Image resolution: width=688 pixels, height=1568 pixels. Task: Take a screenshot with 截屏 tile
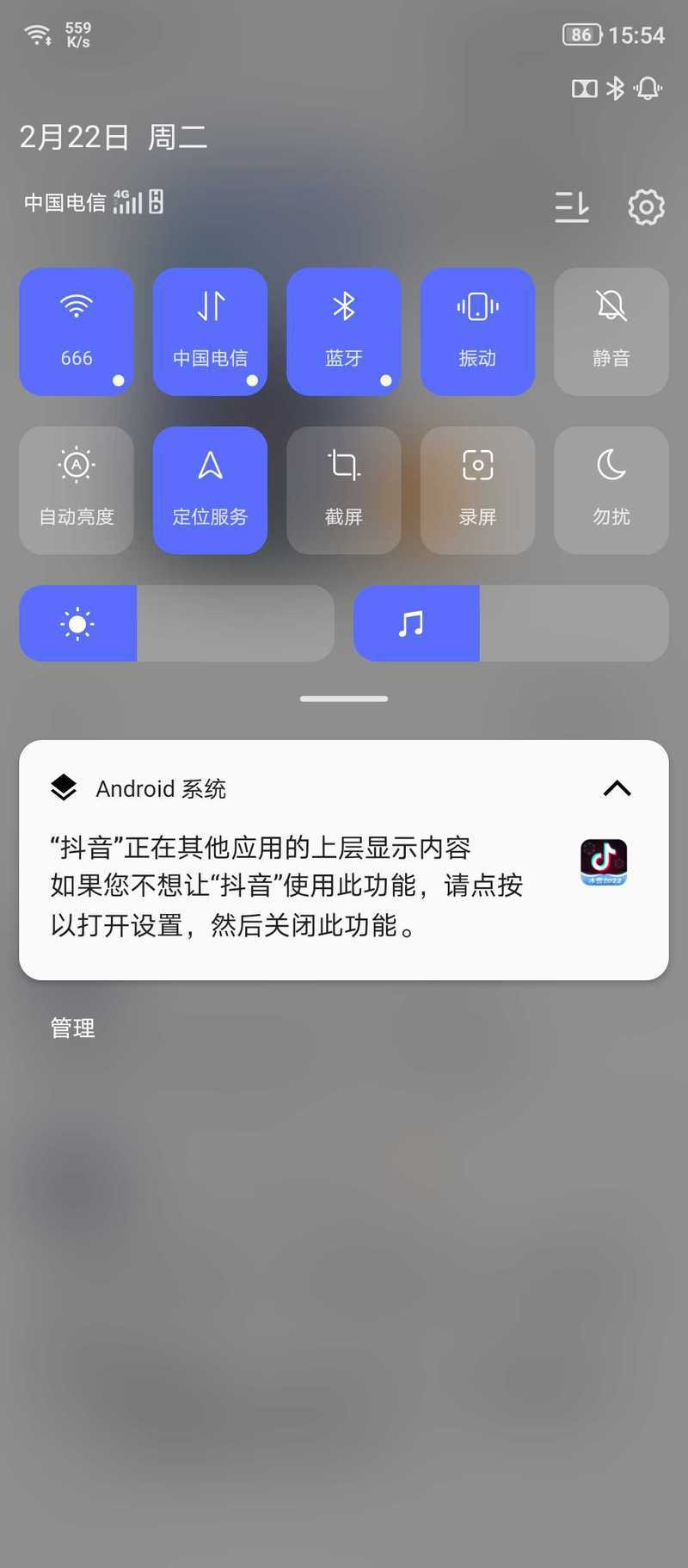(x=344, y=490)
